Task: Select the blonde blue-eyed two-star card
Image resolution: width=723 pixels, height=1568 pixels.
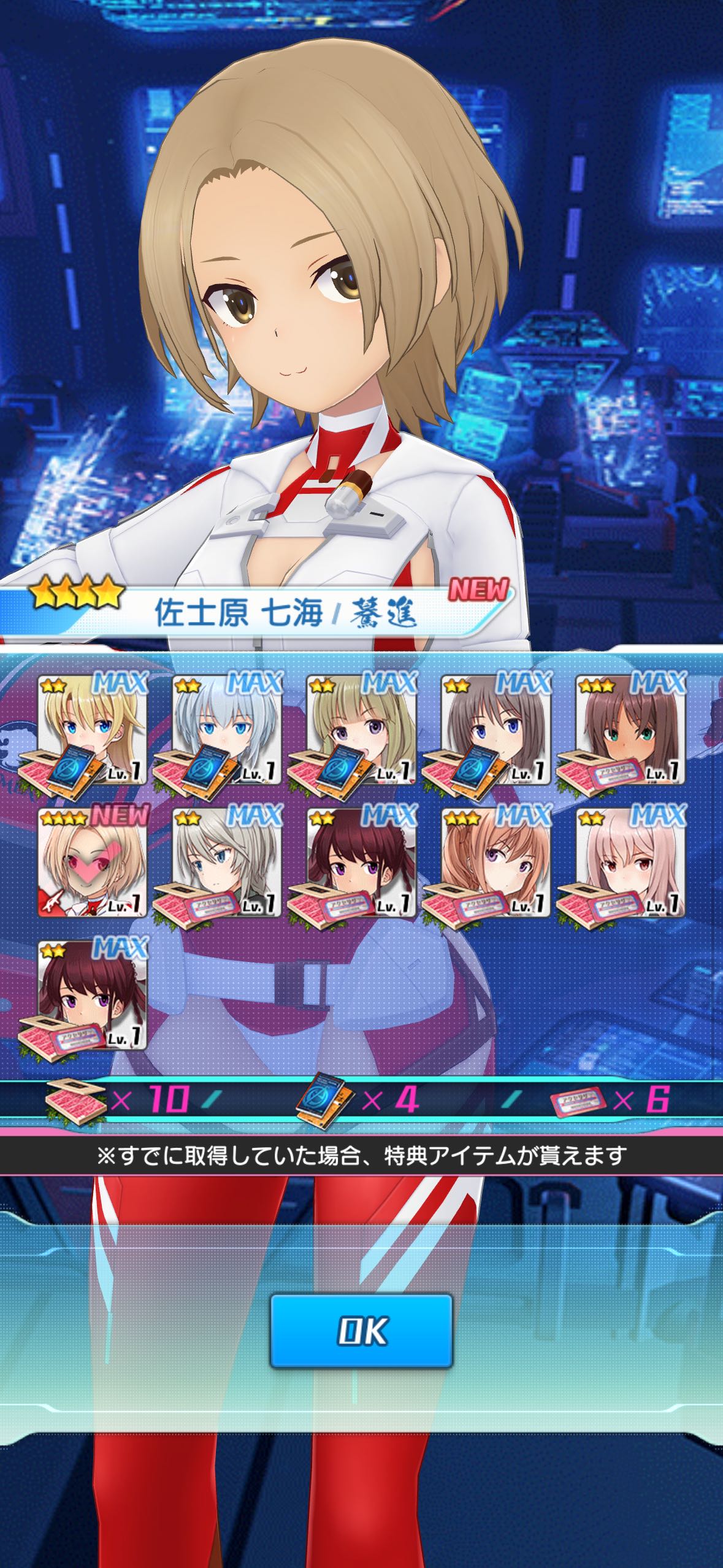Action: click(93, 730)
